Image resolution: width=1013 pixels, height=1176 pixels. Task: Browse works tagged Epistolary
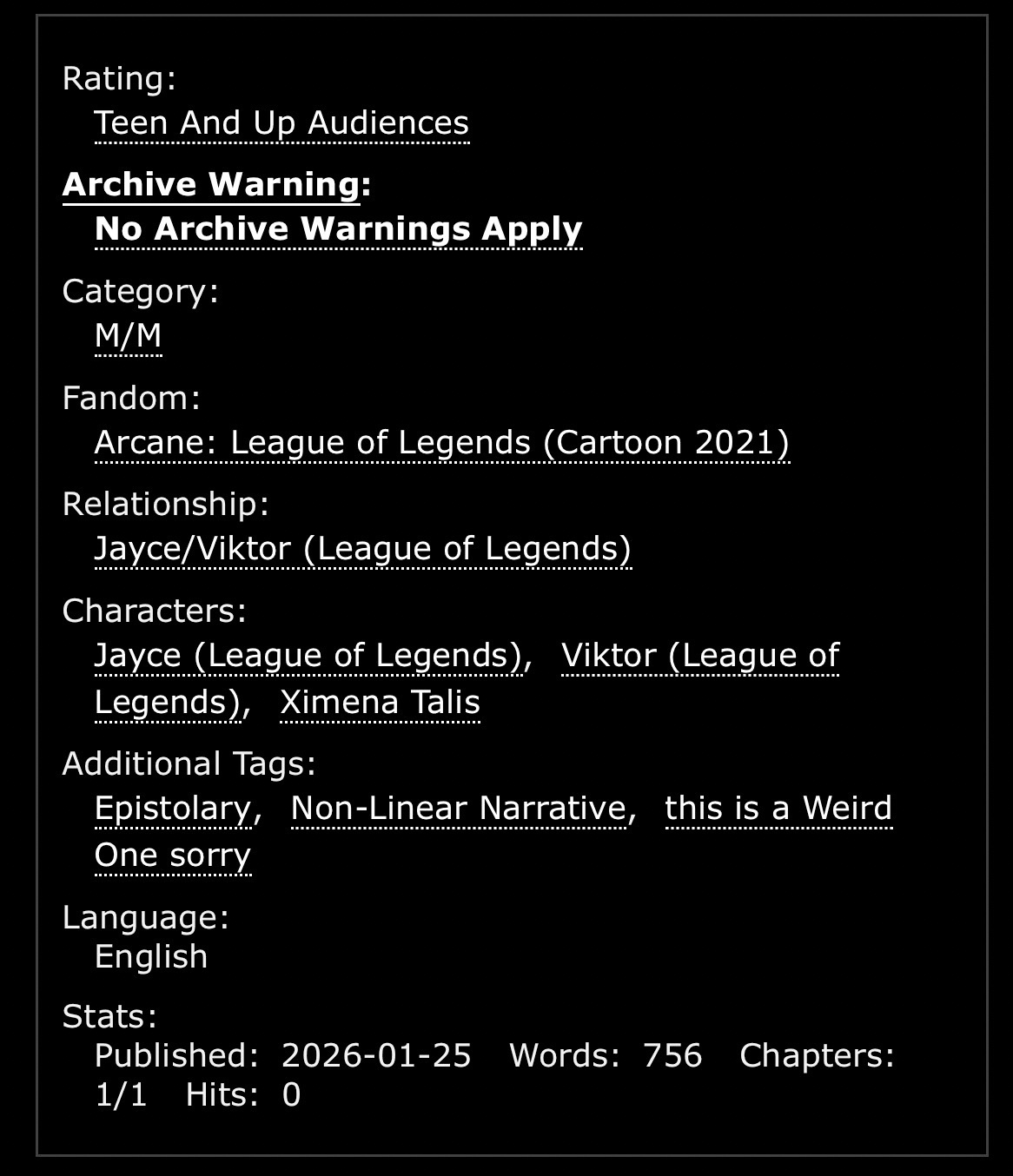(173, 809)
